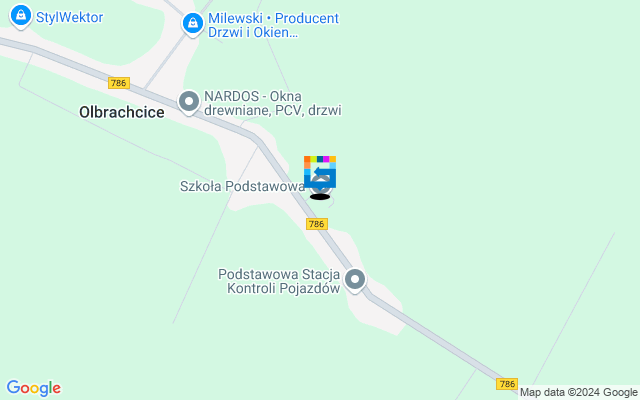Screen dimensions: 640x400
Task: Open the Szkoła Podstawowa map marker
Action: [x=320, y=184]
